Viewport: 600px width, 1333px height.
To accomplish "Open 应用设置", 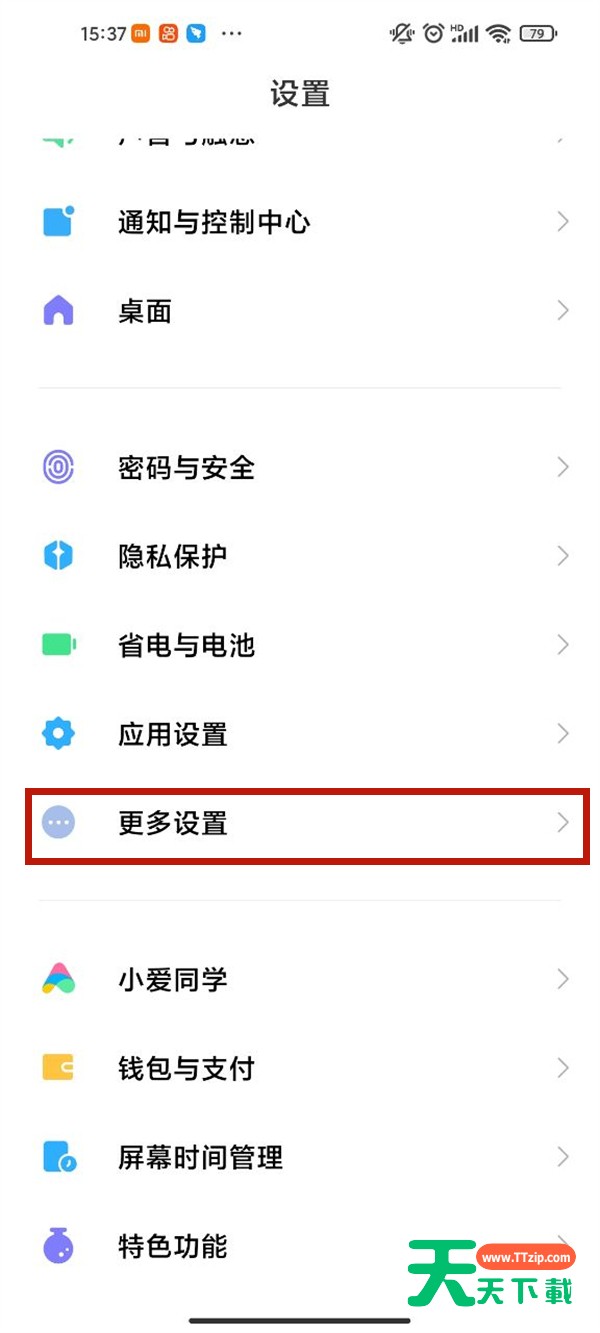I will pyautogui.click(x=173, y=734).
